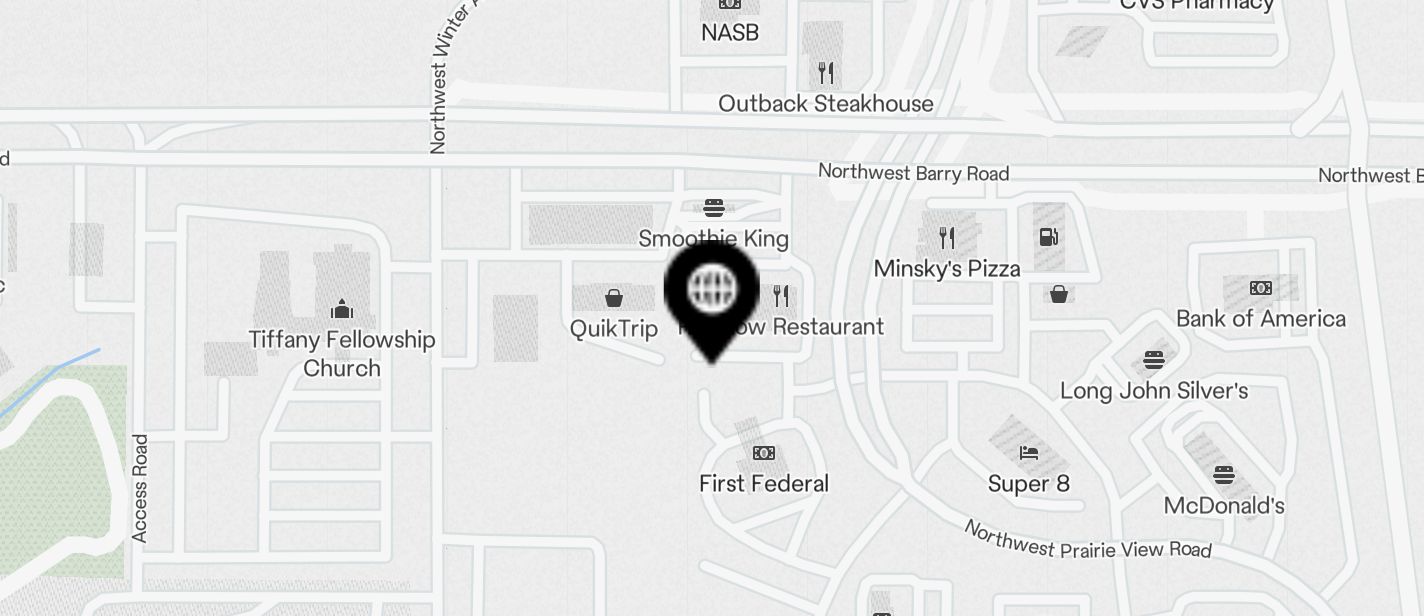Screen dimensions: 1424x616
Task: Open the First Federal bank marker
Action: pos(764,453)
